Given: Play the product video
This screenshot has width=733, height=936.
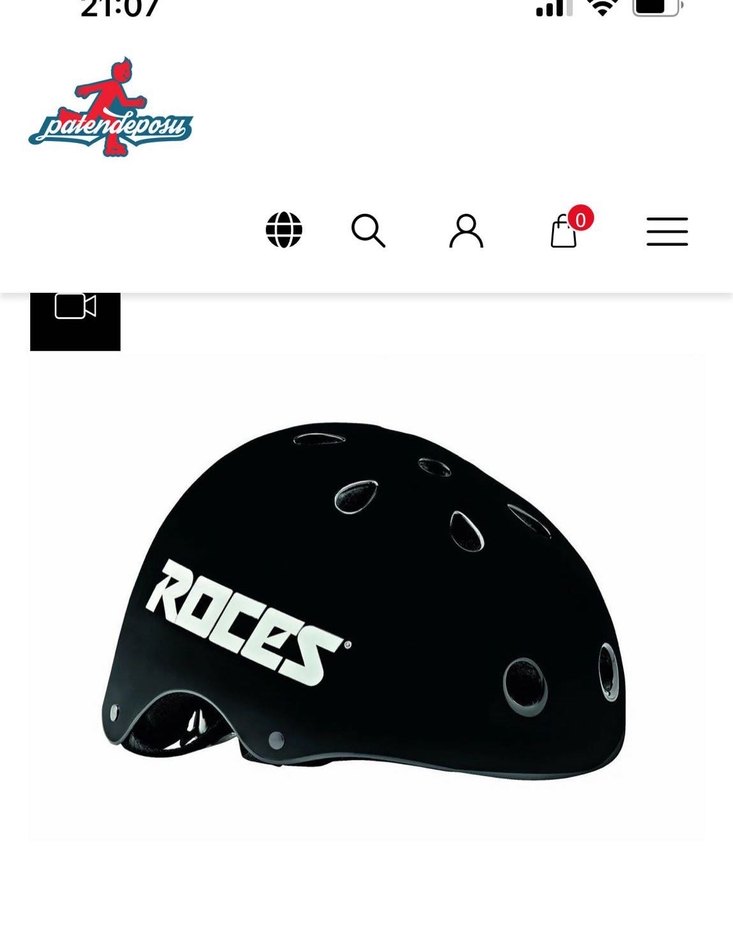Looking at the screenshot, I should [x=75, y=309].
